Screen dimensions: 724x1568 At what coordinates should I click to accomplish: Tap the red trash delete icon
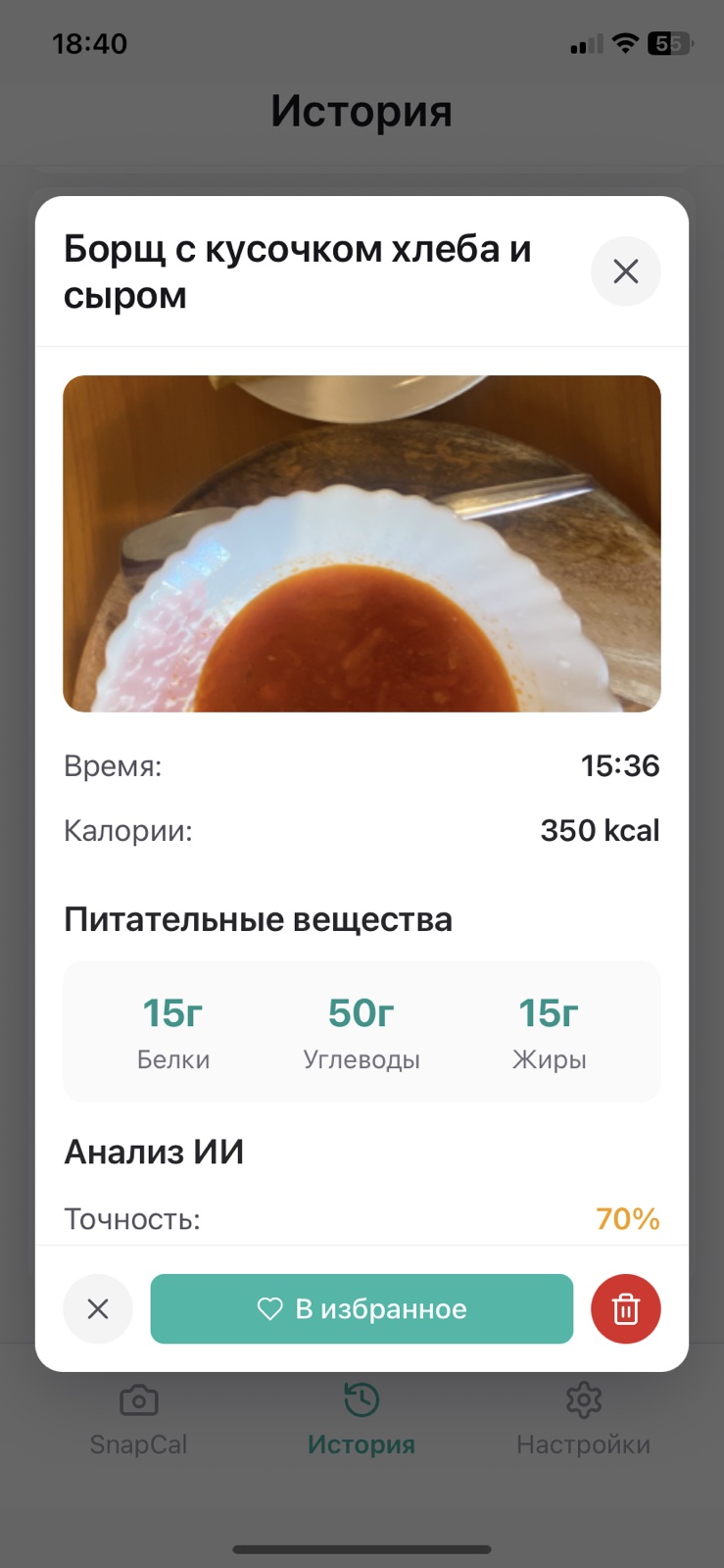point(625,1308)
